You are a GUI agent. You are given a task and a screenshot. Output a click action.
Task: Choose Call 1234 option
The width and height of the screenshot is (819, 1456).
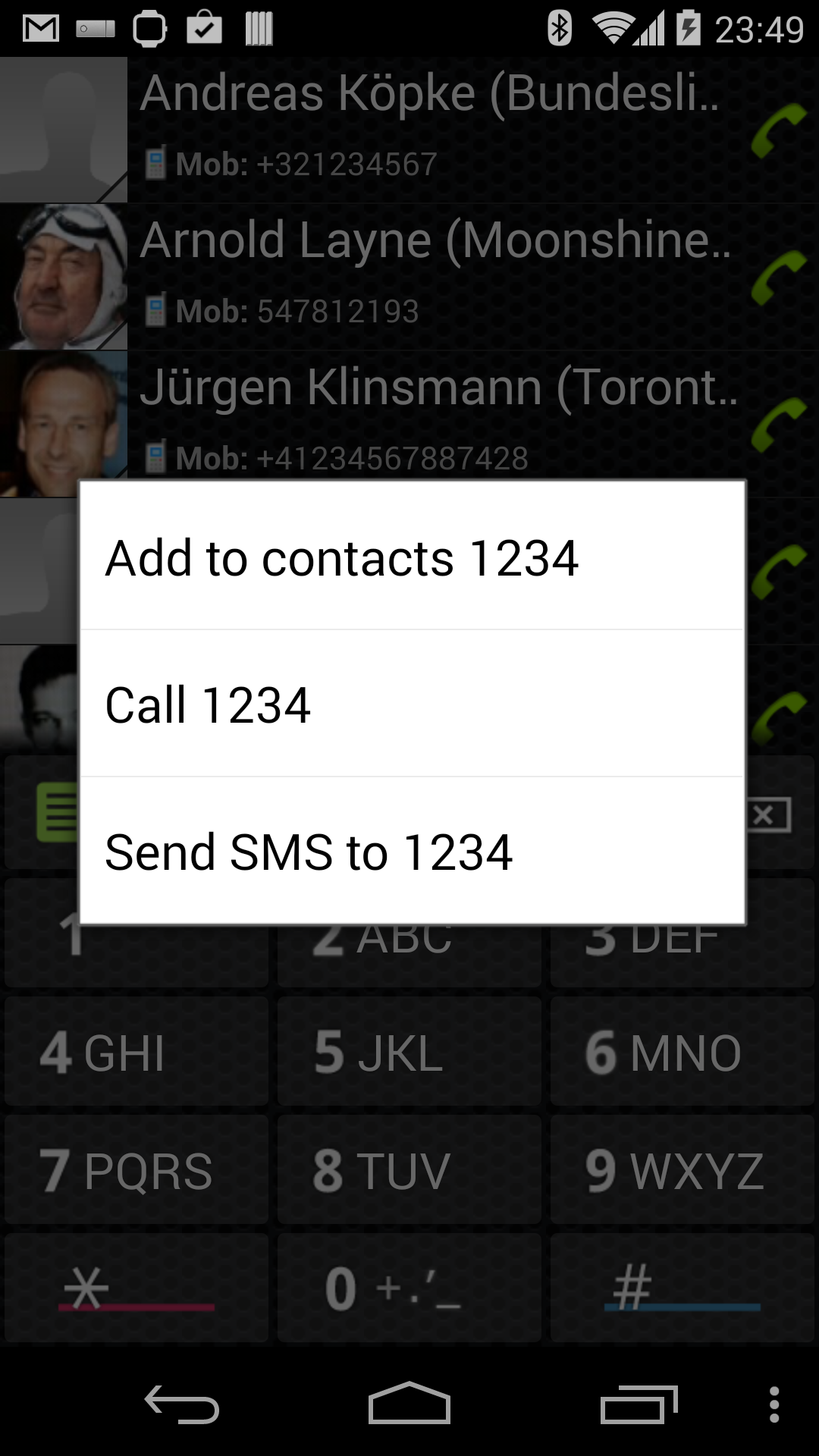(412, 704)
